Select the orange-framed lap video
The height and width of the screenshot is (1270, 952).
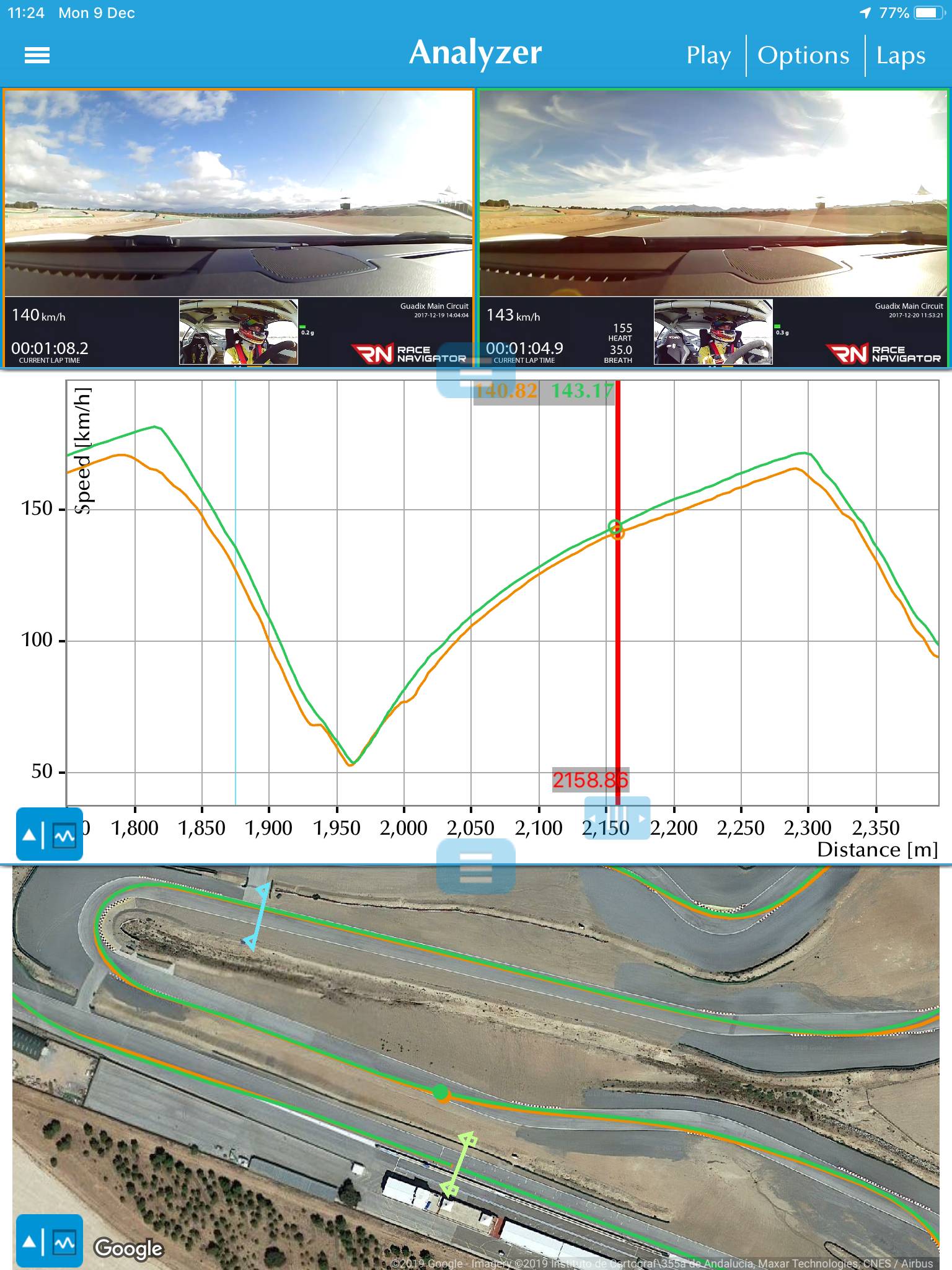coord(239,228)
